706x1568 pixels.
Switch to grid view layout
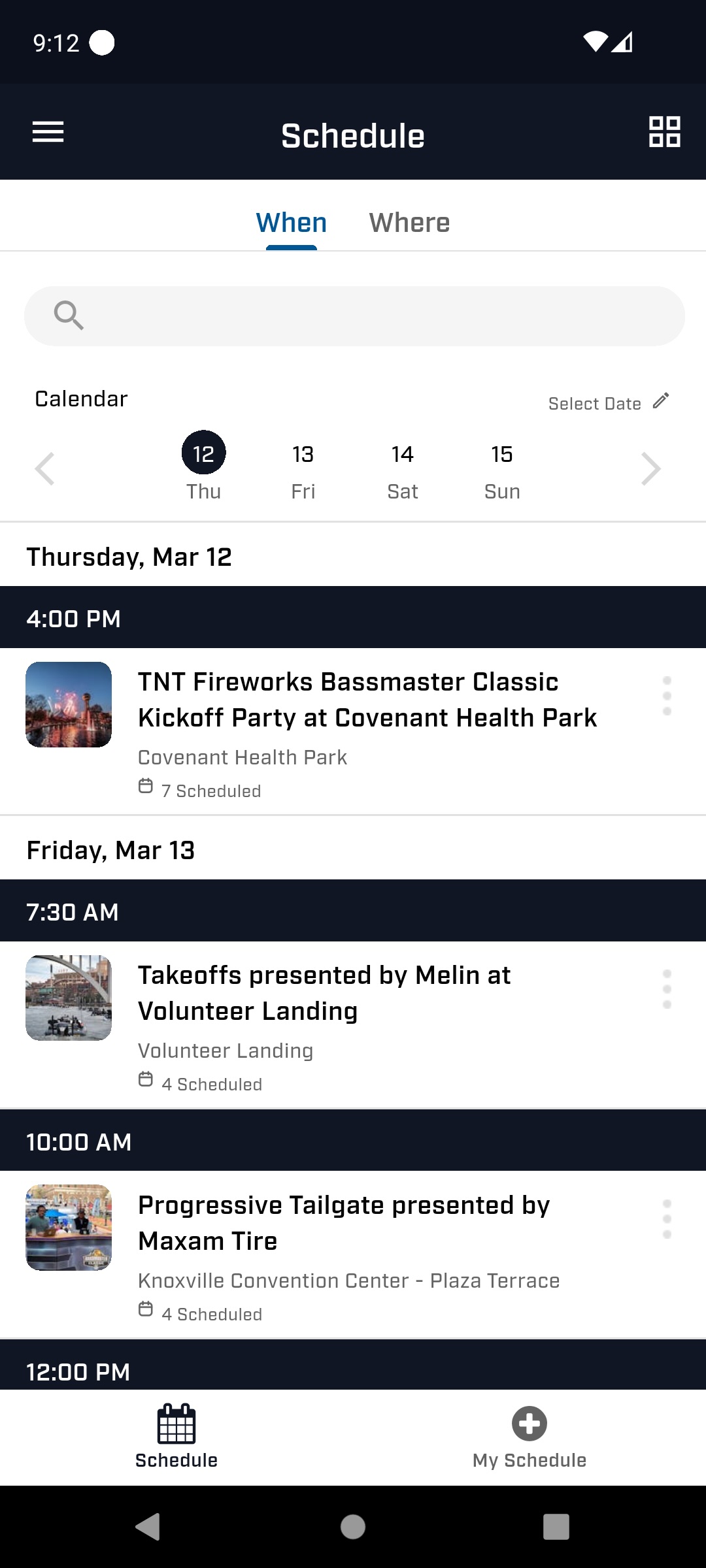tap(664, 132)
